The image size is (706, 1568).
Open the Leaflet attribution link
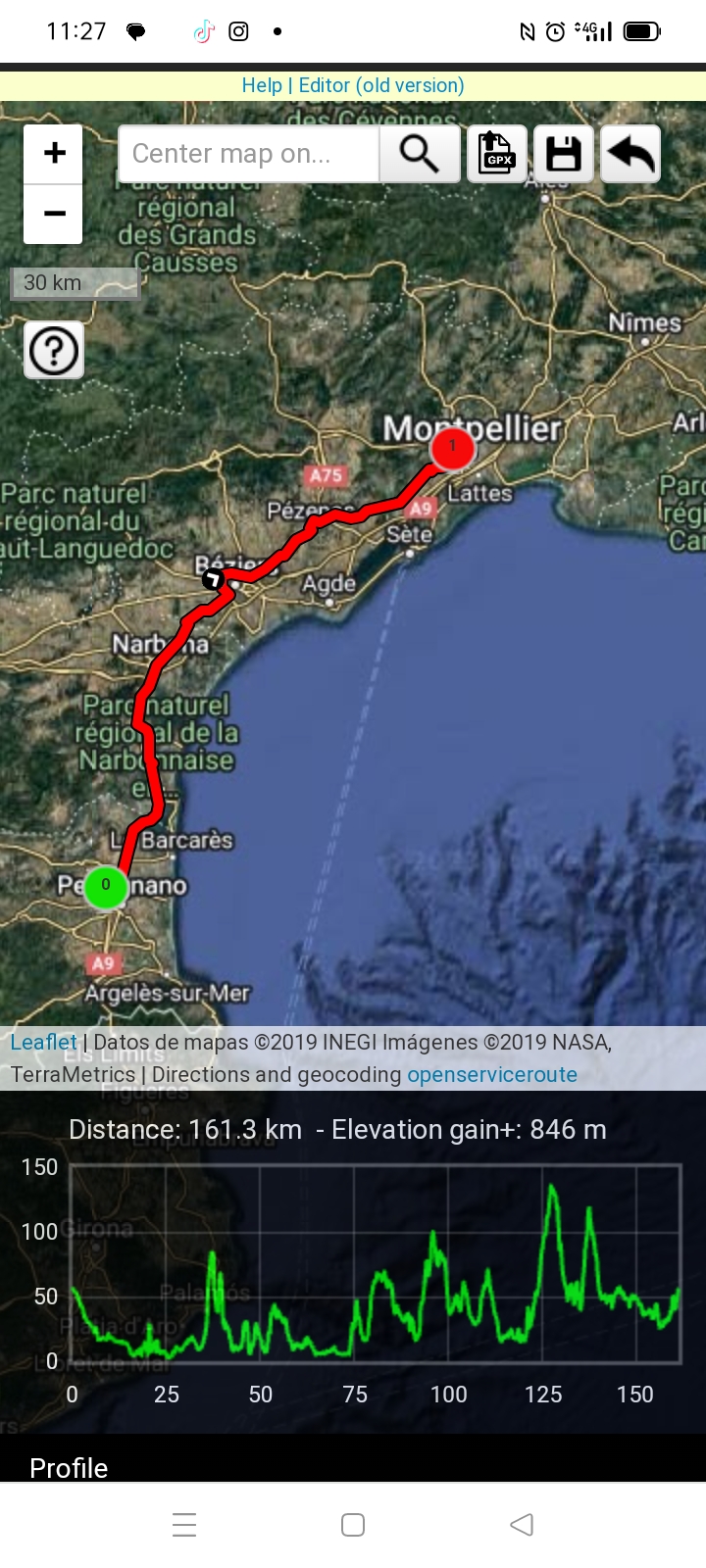(43, 1042)
